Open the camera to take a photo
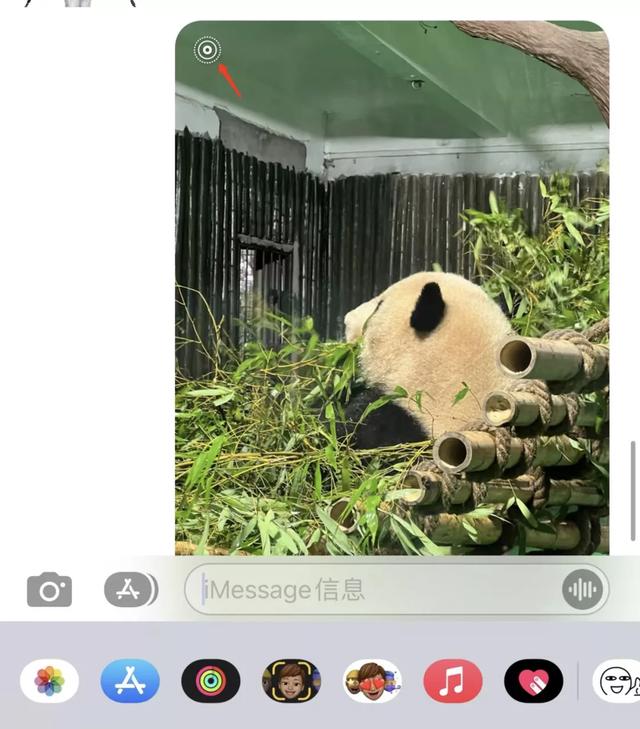 click(x=49, y=590)
